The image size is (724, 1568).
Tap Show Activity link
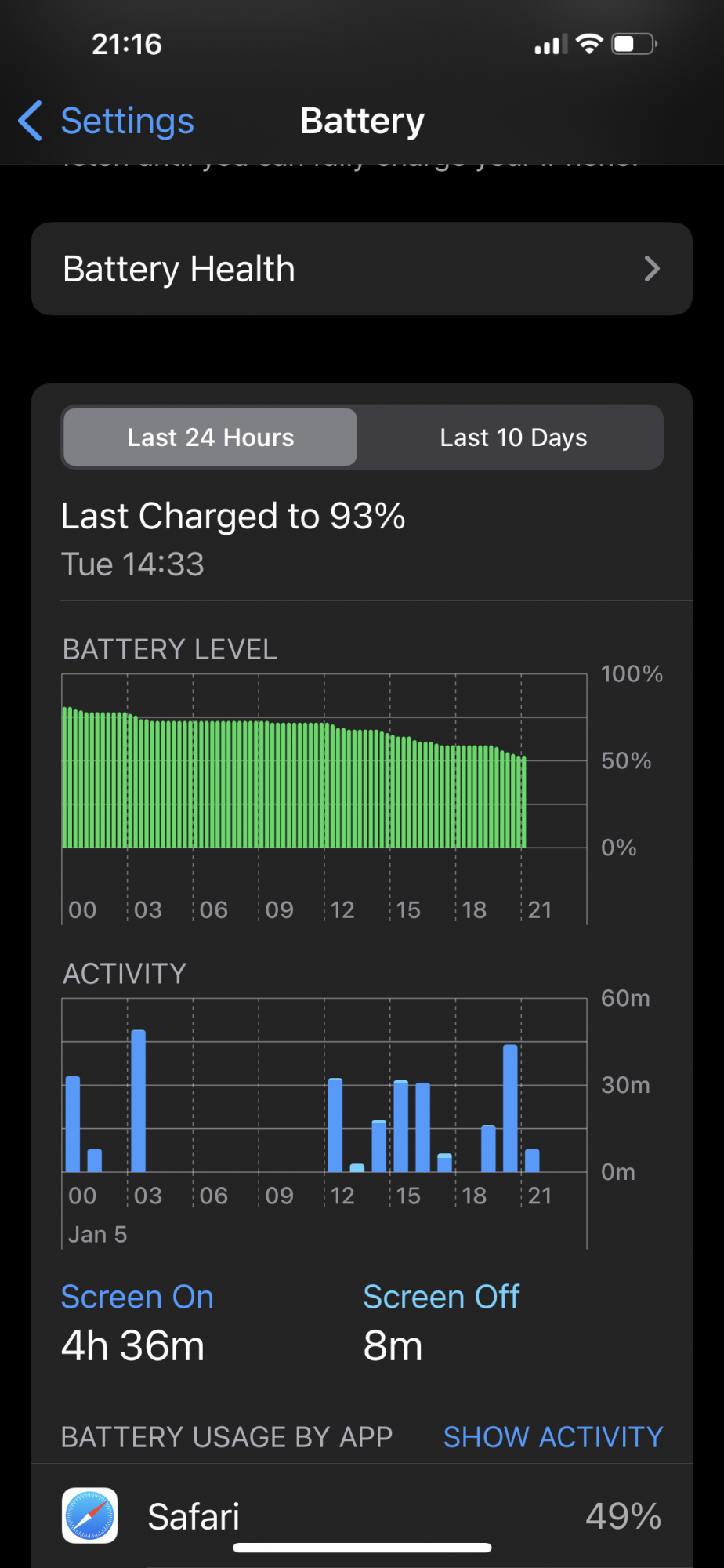(552, 1437)
